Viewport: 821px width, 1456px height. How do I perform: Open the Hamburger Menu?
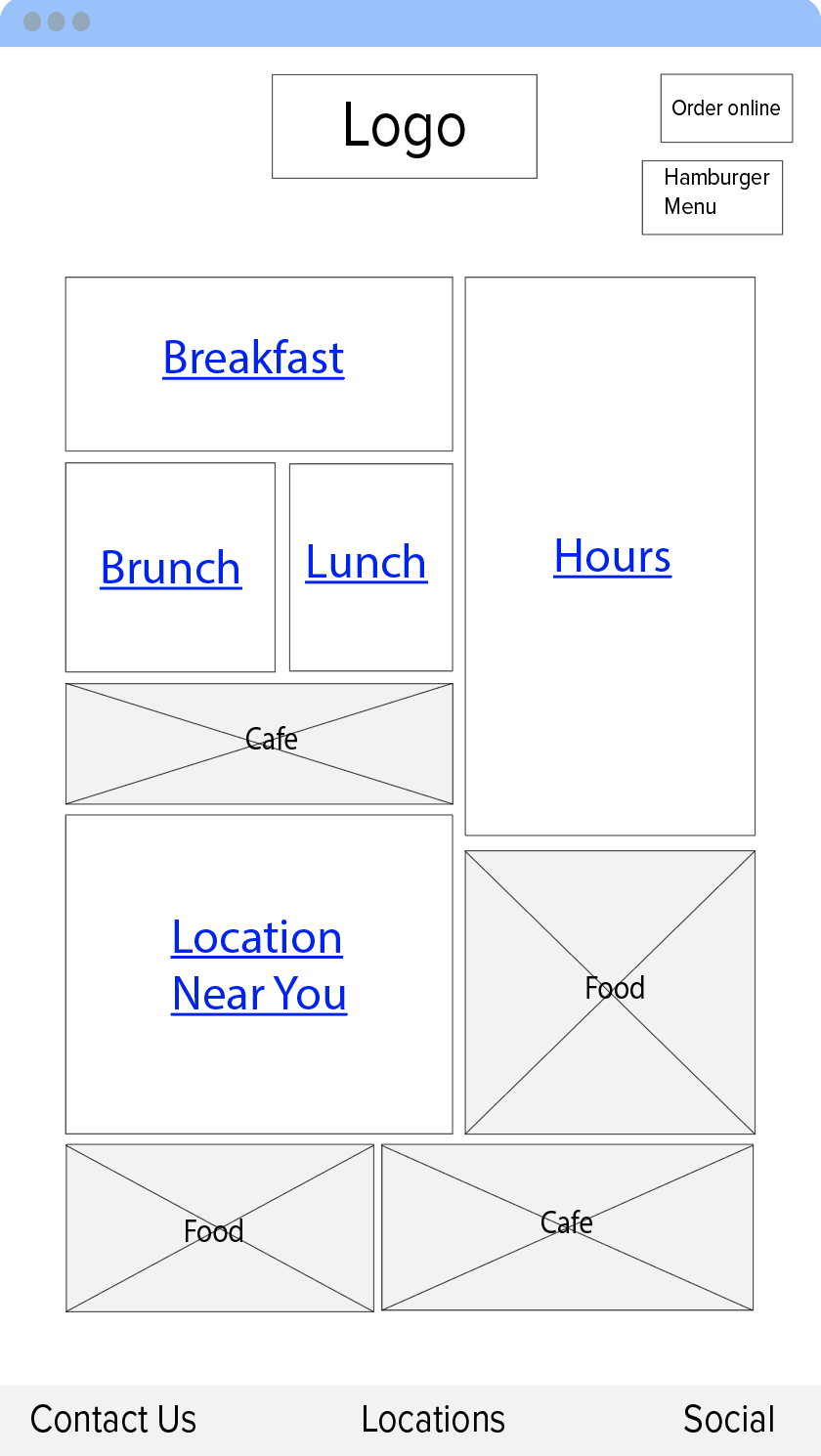pyautogui.click(x=713, y=196)
